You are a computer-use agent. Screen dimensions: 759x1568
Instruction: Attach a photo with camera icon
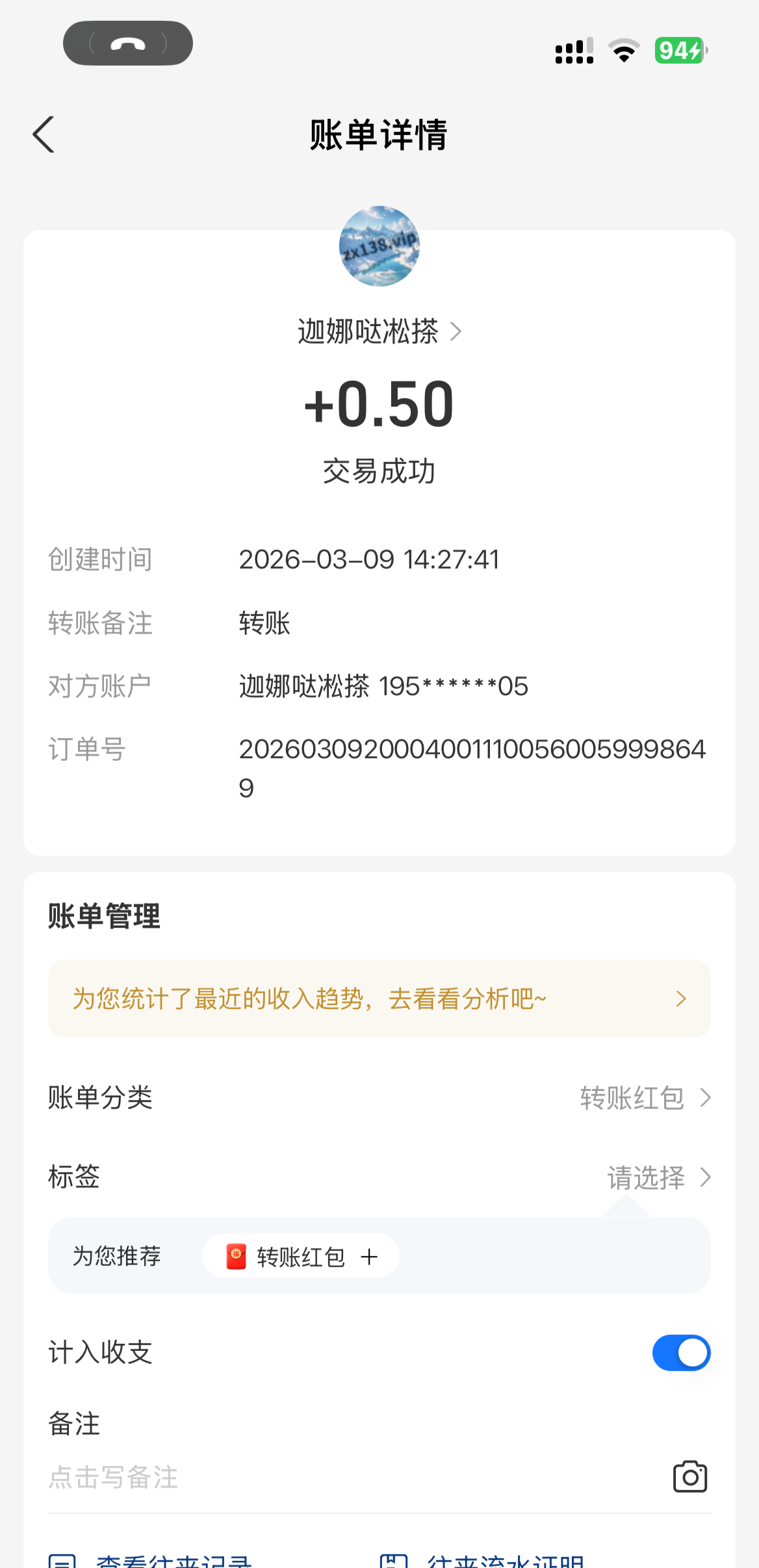pyautogui.click(x=689, y=1477)
